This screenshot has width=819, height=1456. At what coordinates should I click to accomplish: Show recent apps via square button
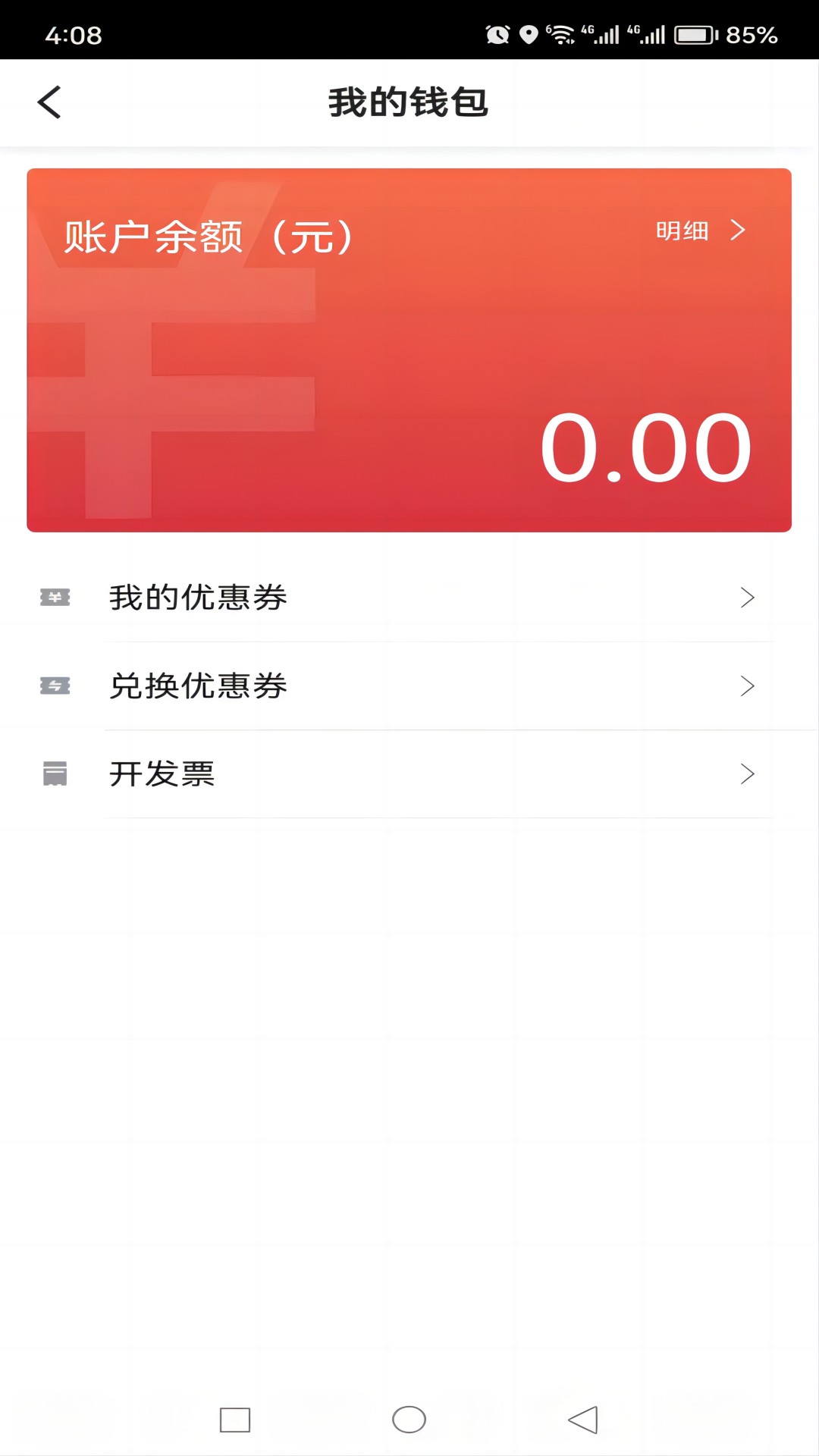235,1420
